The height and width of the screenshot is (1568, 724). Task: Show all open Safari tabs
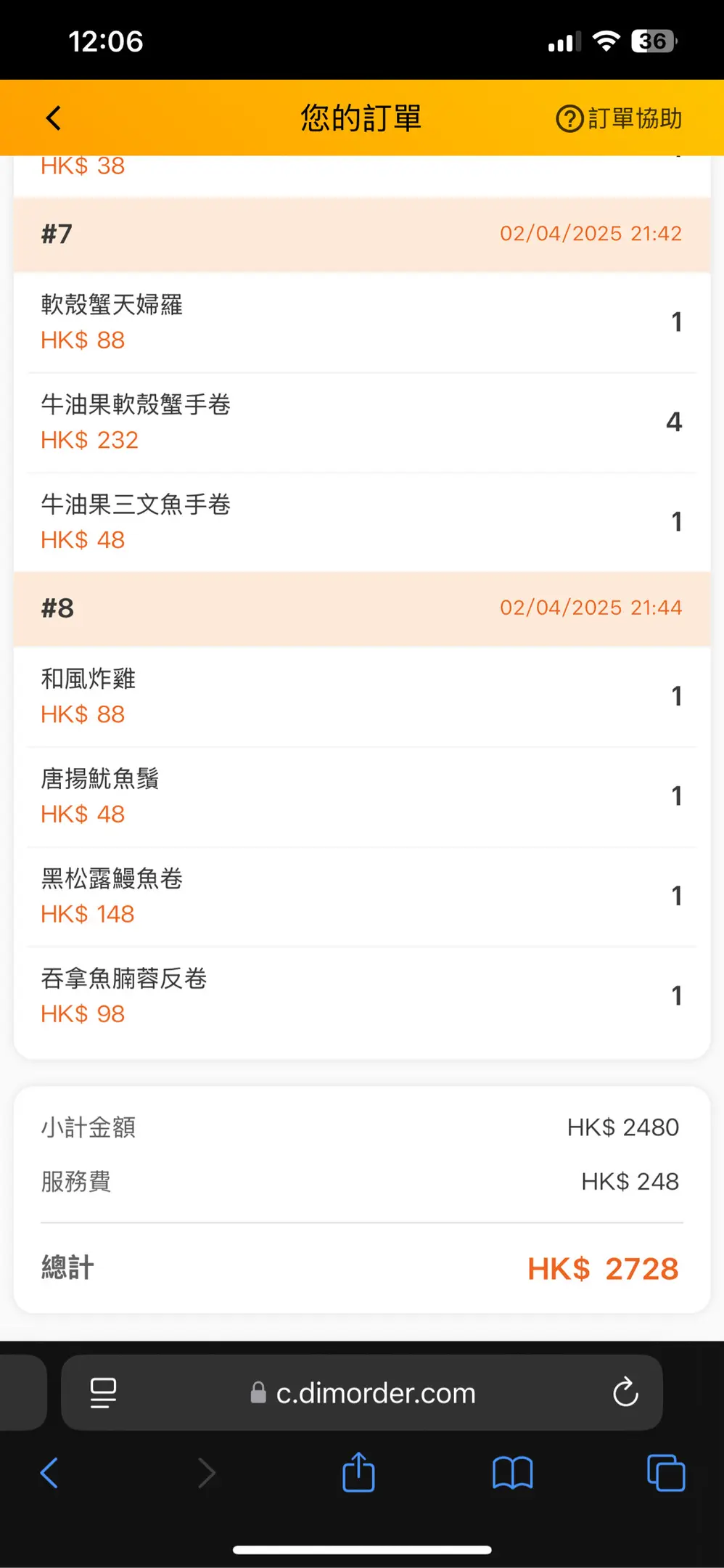(x=665, y=1473)
